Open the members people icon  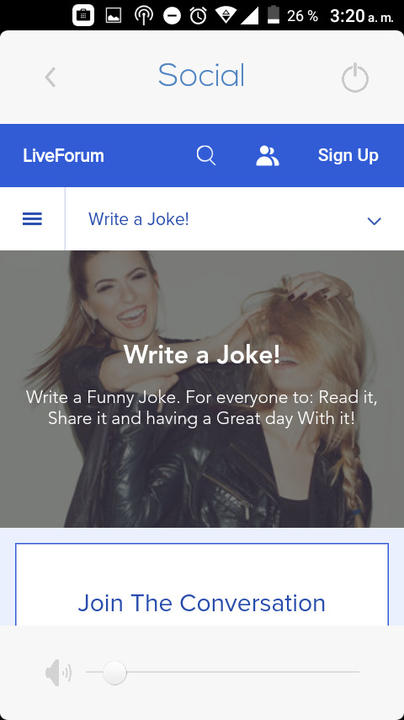(x=267, y=156)
